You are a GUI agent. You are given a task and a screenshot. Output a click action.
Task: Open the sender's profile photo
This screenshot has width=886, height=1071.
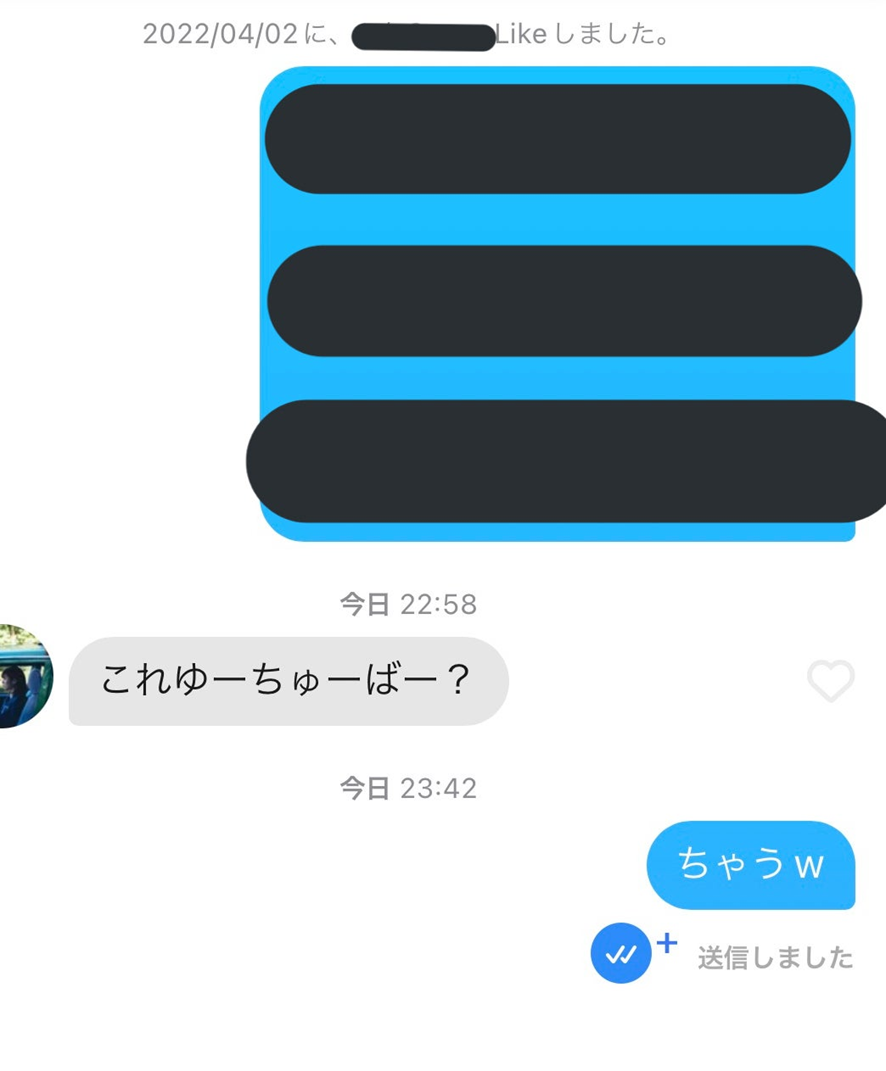[20, 677]
